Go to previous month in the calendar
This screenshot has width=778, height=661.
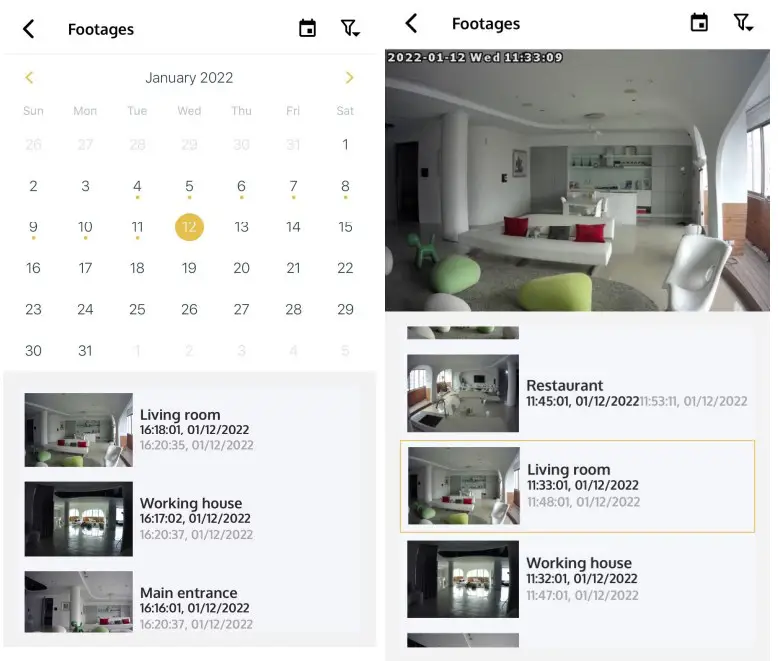[29, 78]
